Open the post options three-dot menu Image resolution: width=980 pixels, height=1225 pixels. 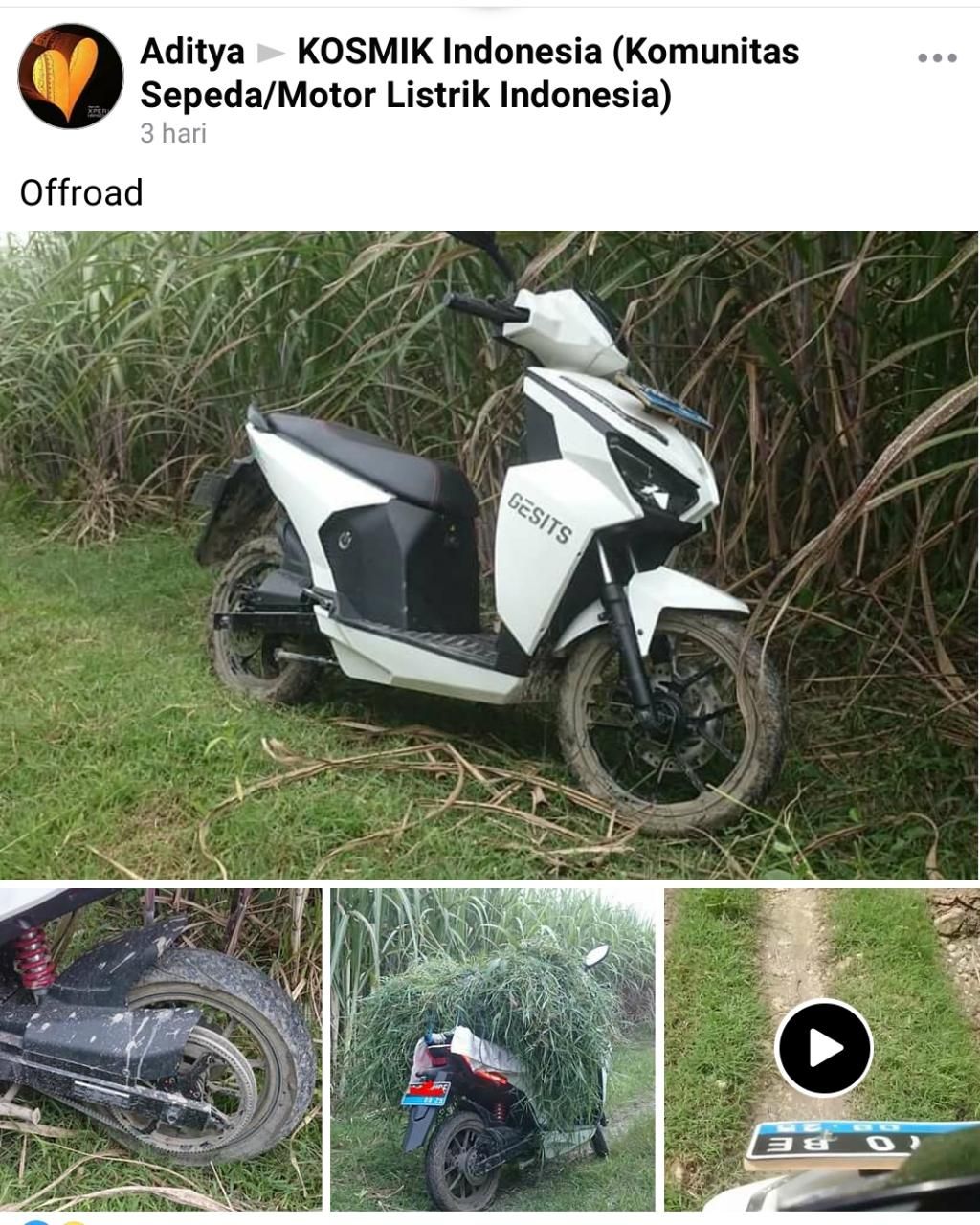pos(937,58)
